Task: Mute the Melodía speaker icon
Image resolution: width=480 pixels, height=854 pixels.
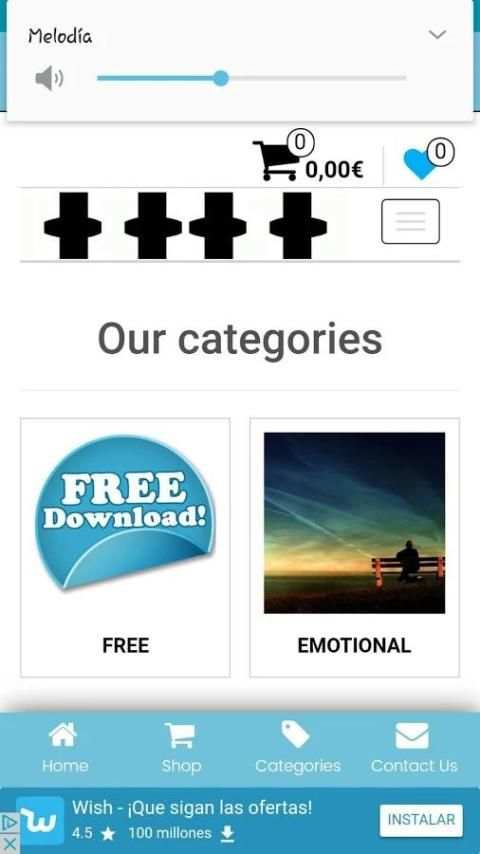Action: (49, 78)
